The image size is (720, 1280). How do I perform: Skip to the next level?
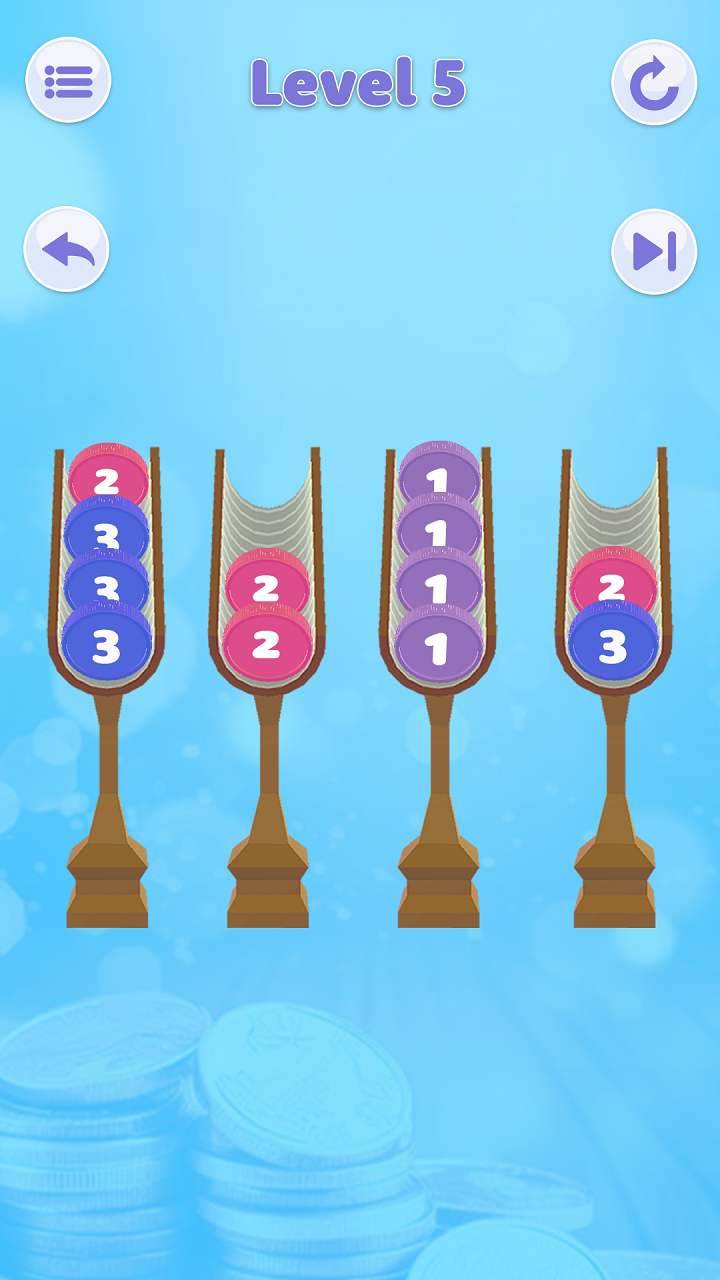(653, 251)
